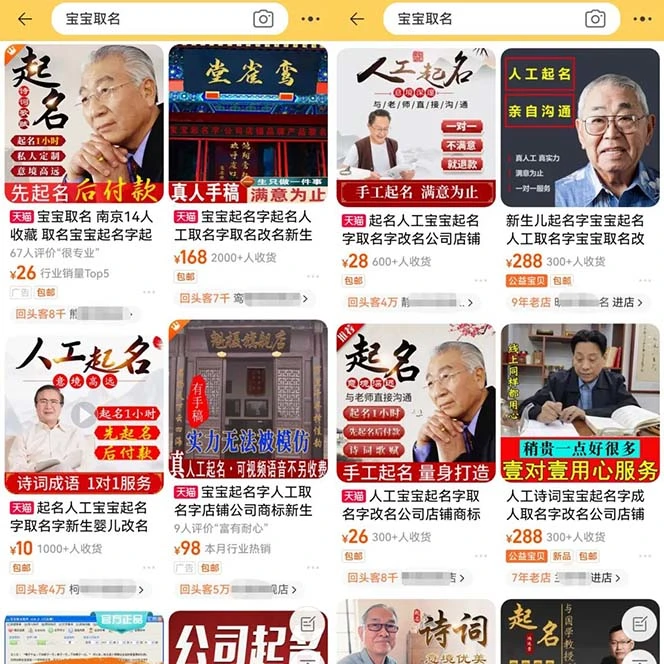Image resolution: width=664 pixels, height=664 pixels.
Task: Open the 回头客5万 shop link
Action: pyautogui.click(x=245, y=589)
